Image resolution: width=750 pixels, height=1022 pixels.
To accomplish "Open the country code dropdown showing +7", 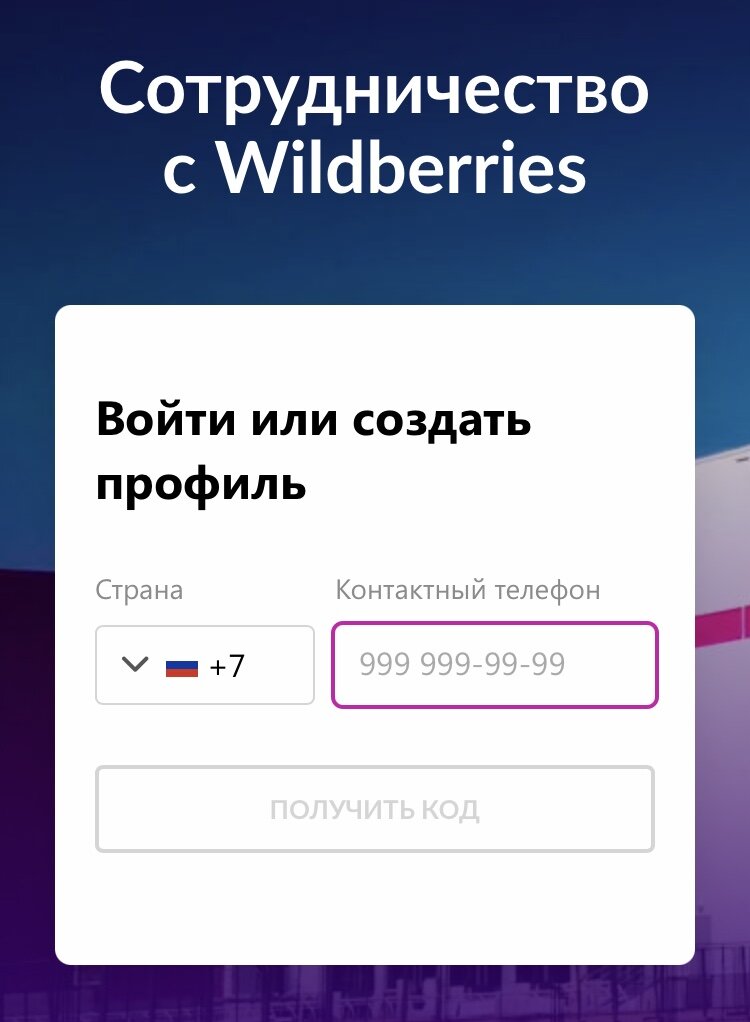I will (x=205, y=665).
